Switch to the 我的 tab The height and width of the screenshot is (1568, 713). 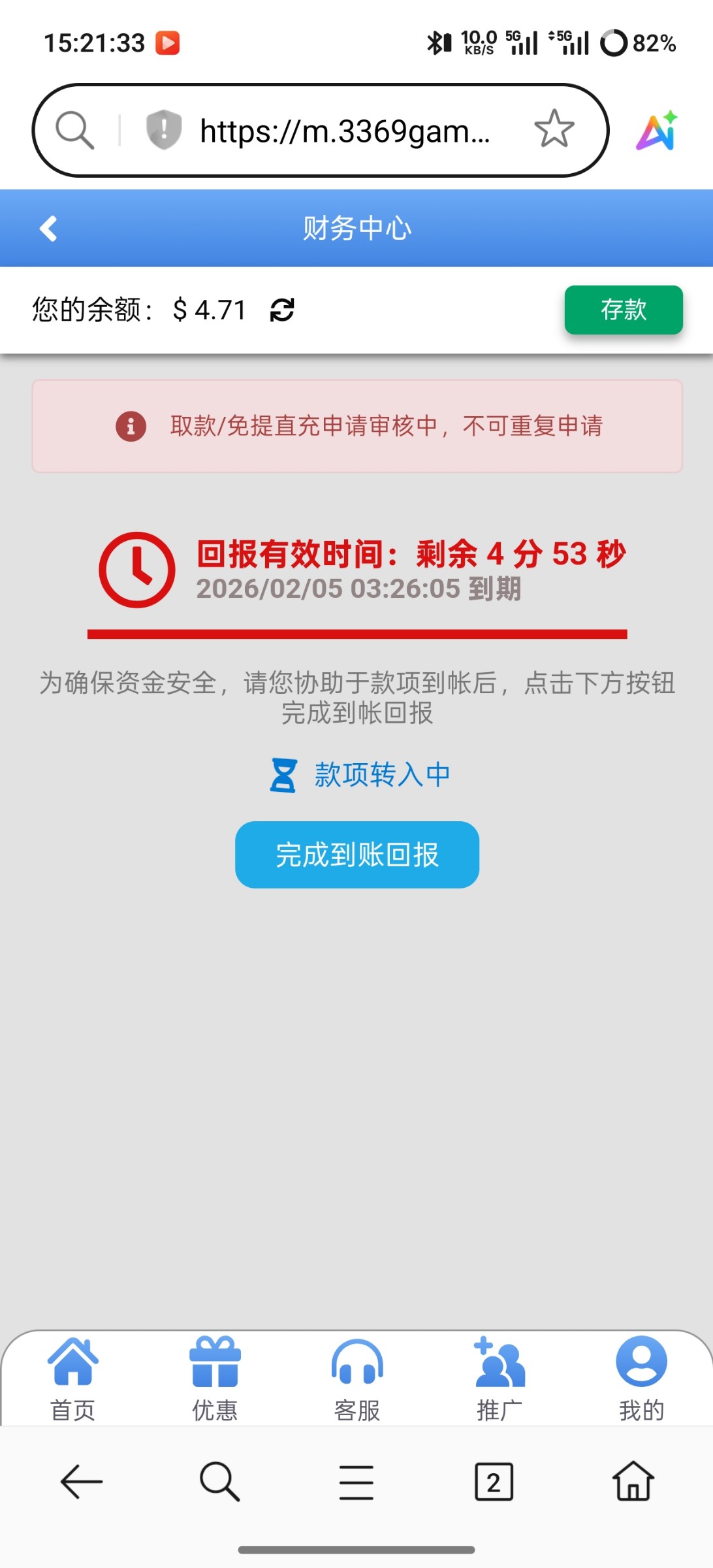(x=641, y=1379)
